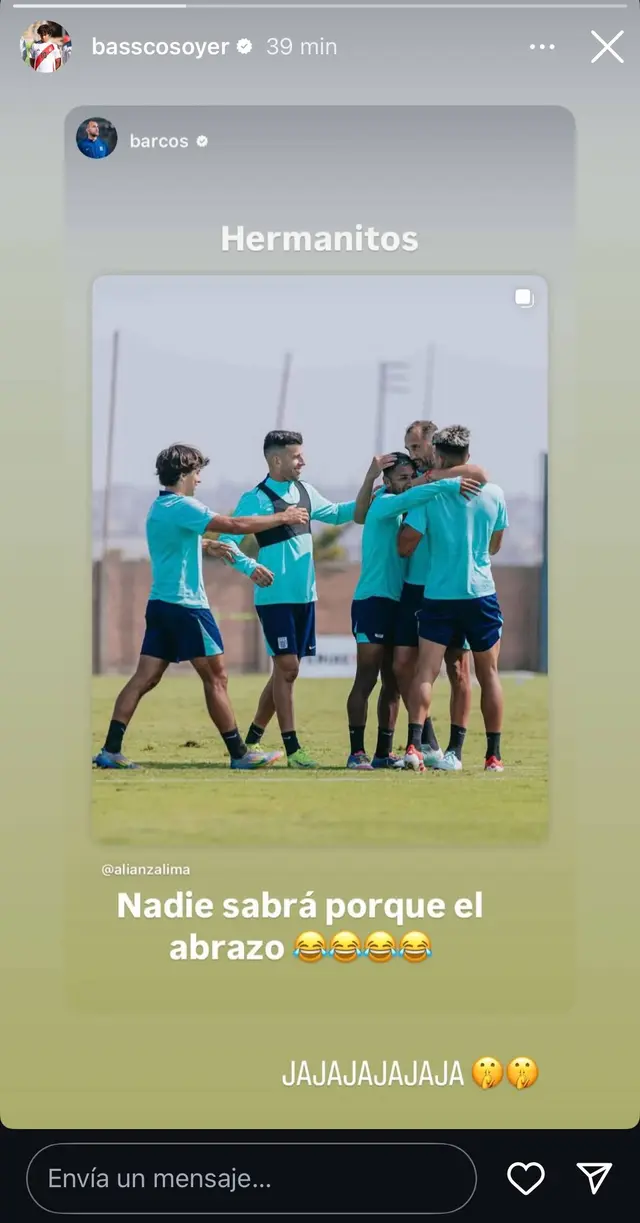
Task: Open basscosoyer's profile picture
Action: (x=46, y=47)
